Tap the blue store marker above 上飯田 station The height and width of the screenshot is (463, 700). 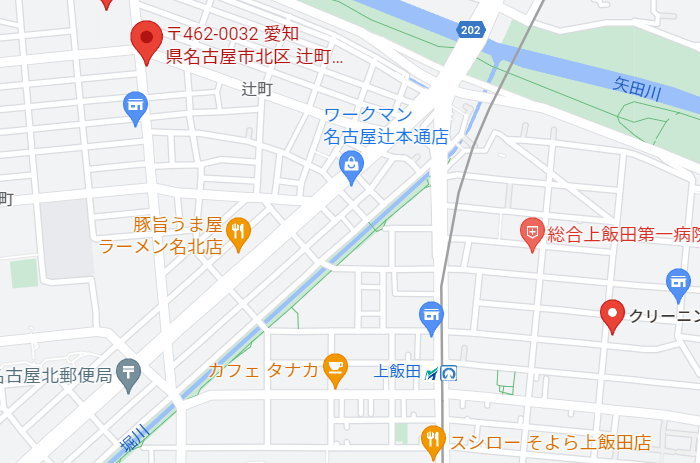pyautogui.click(x=431, y=314)
